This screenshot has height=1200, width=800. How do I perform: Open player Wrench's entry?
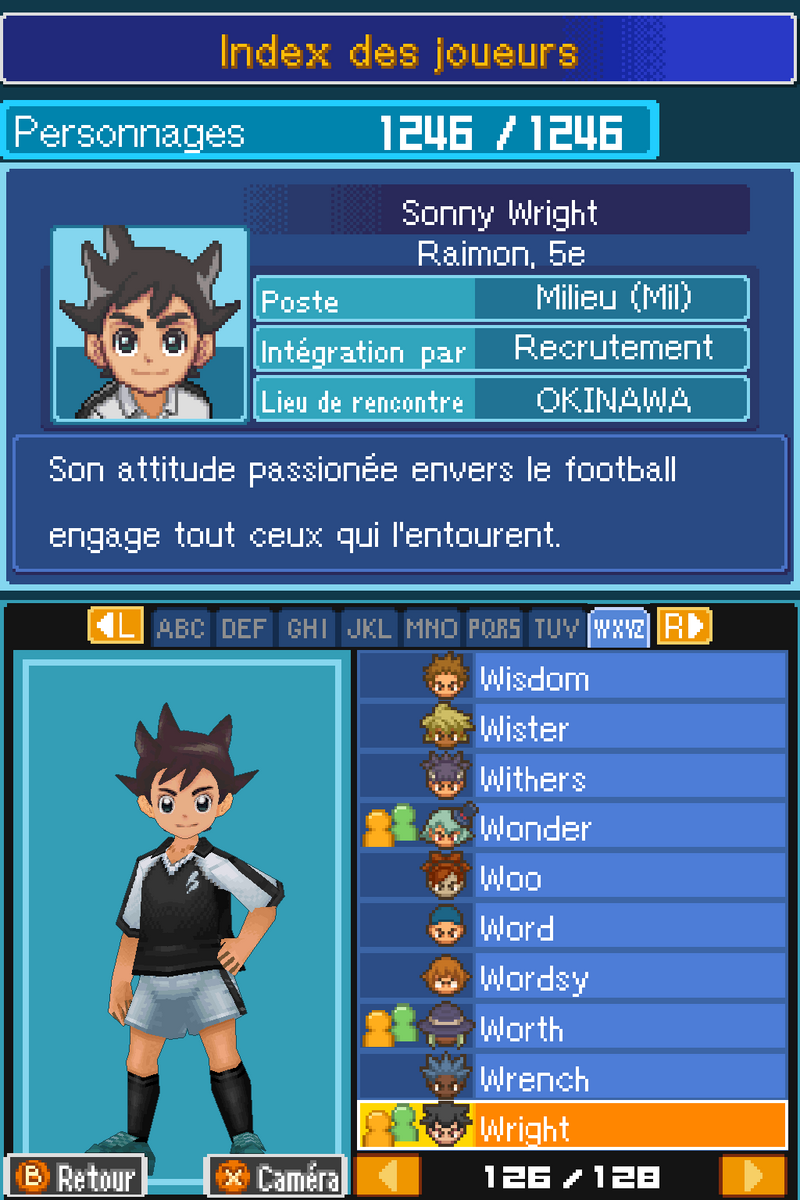point(572,1079)
